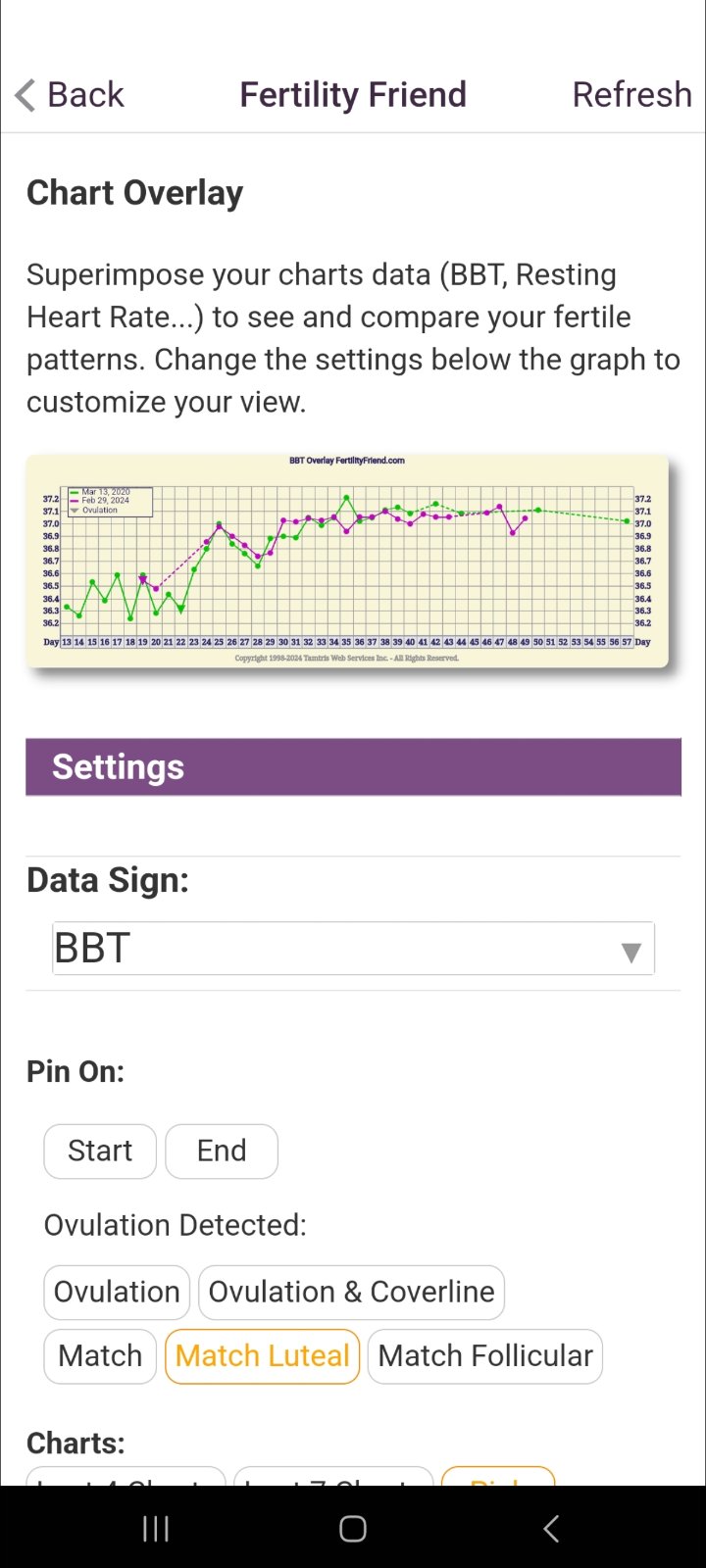The width and height of the screenshot is (706, 1568).
Task: Open the BBT overlay chart image
Action: click(348, 562)
